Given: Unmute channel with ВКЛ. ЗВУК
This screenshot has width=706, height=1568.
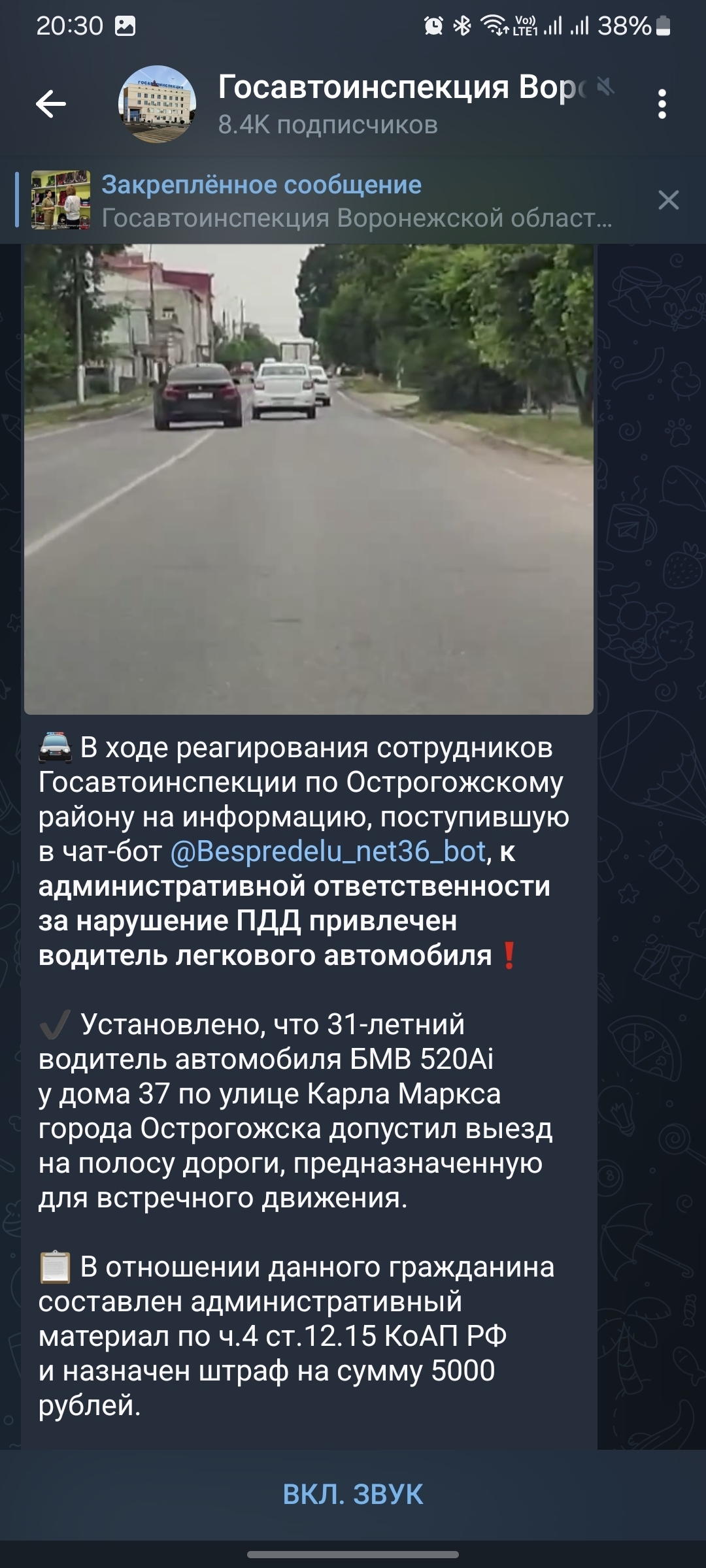Looking at the screenshot, I should click(353, 1494).
